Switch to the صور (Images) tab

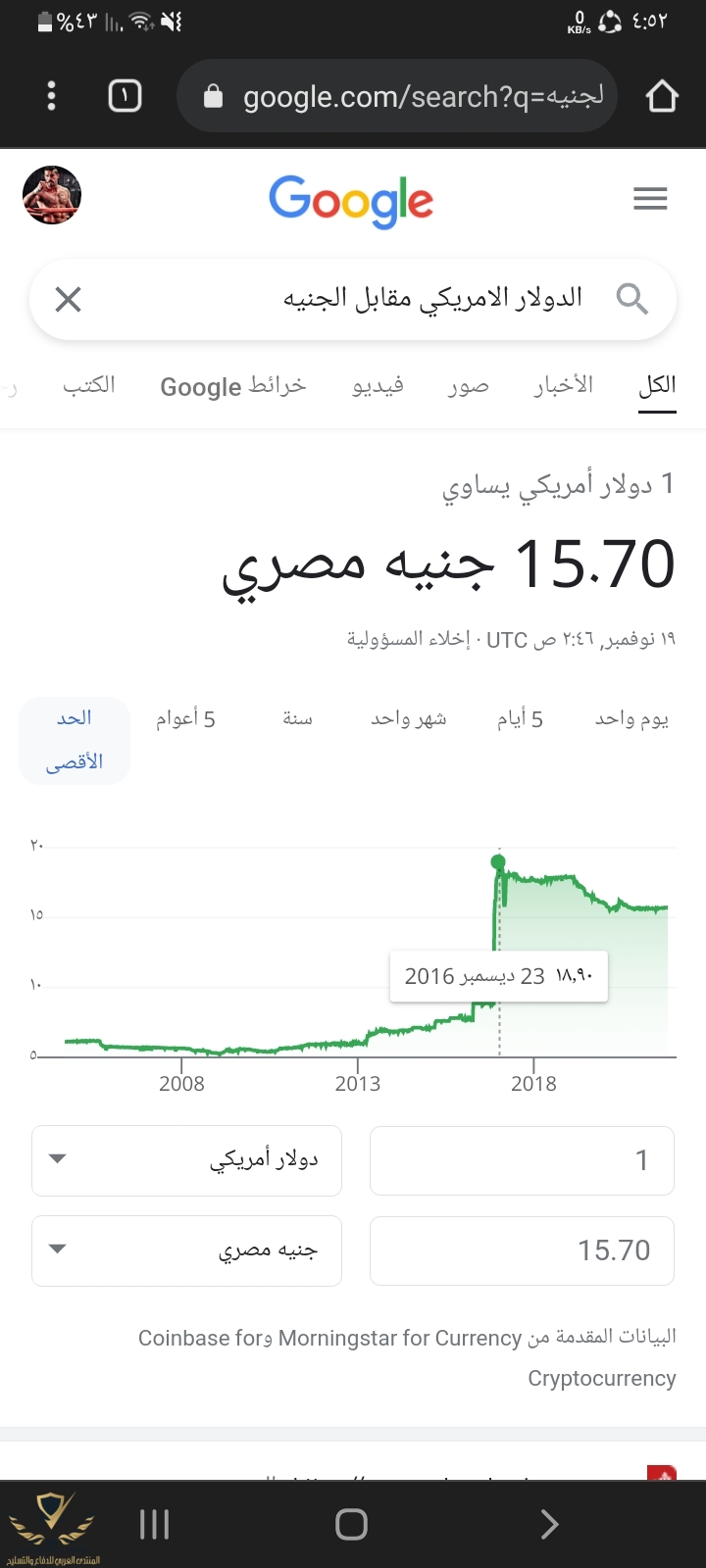(x=468, y=386)
